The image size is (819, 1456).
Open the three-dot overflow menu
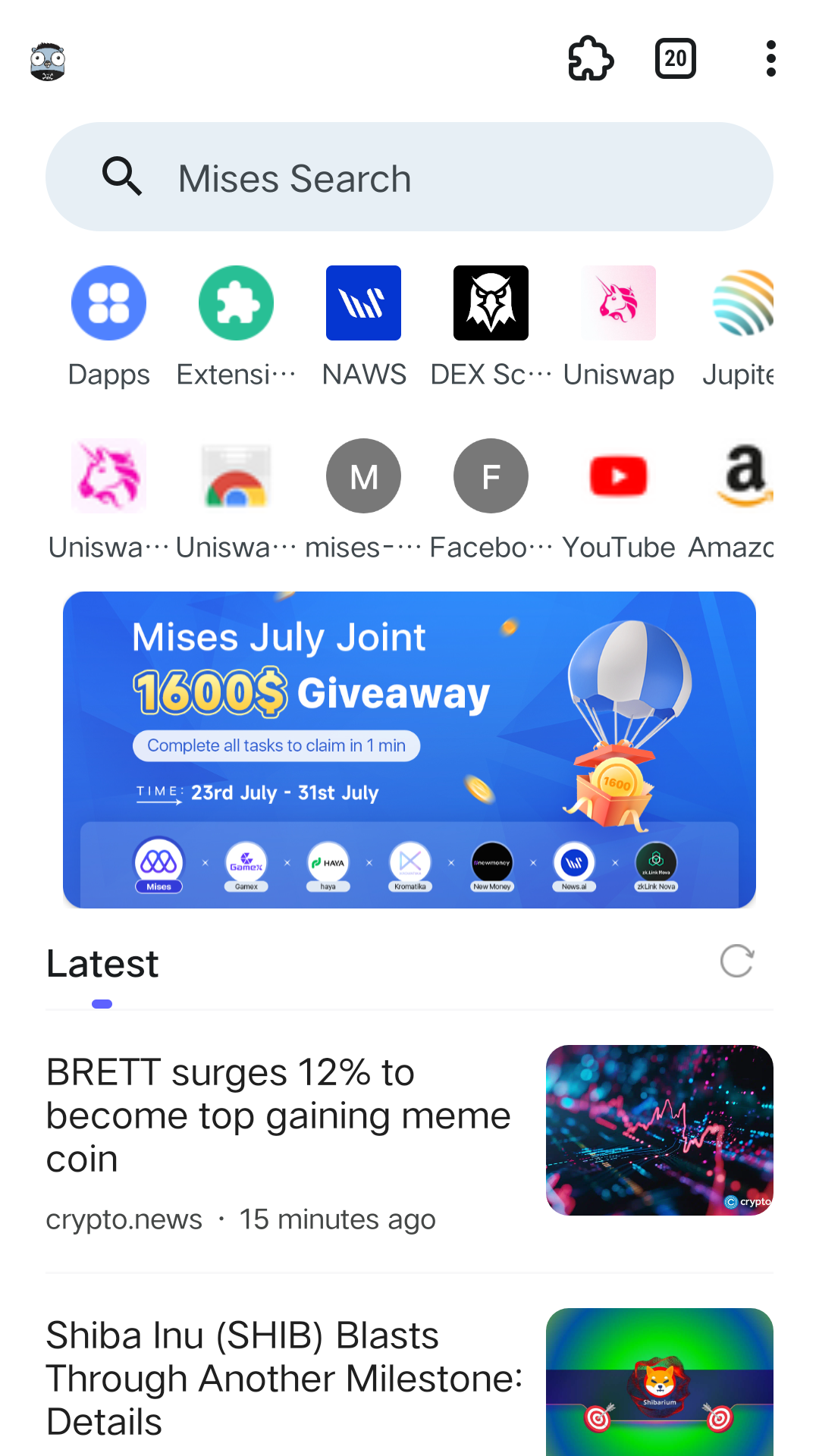click(x=770, y=59)
